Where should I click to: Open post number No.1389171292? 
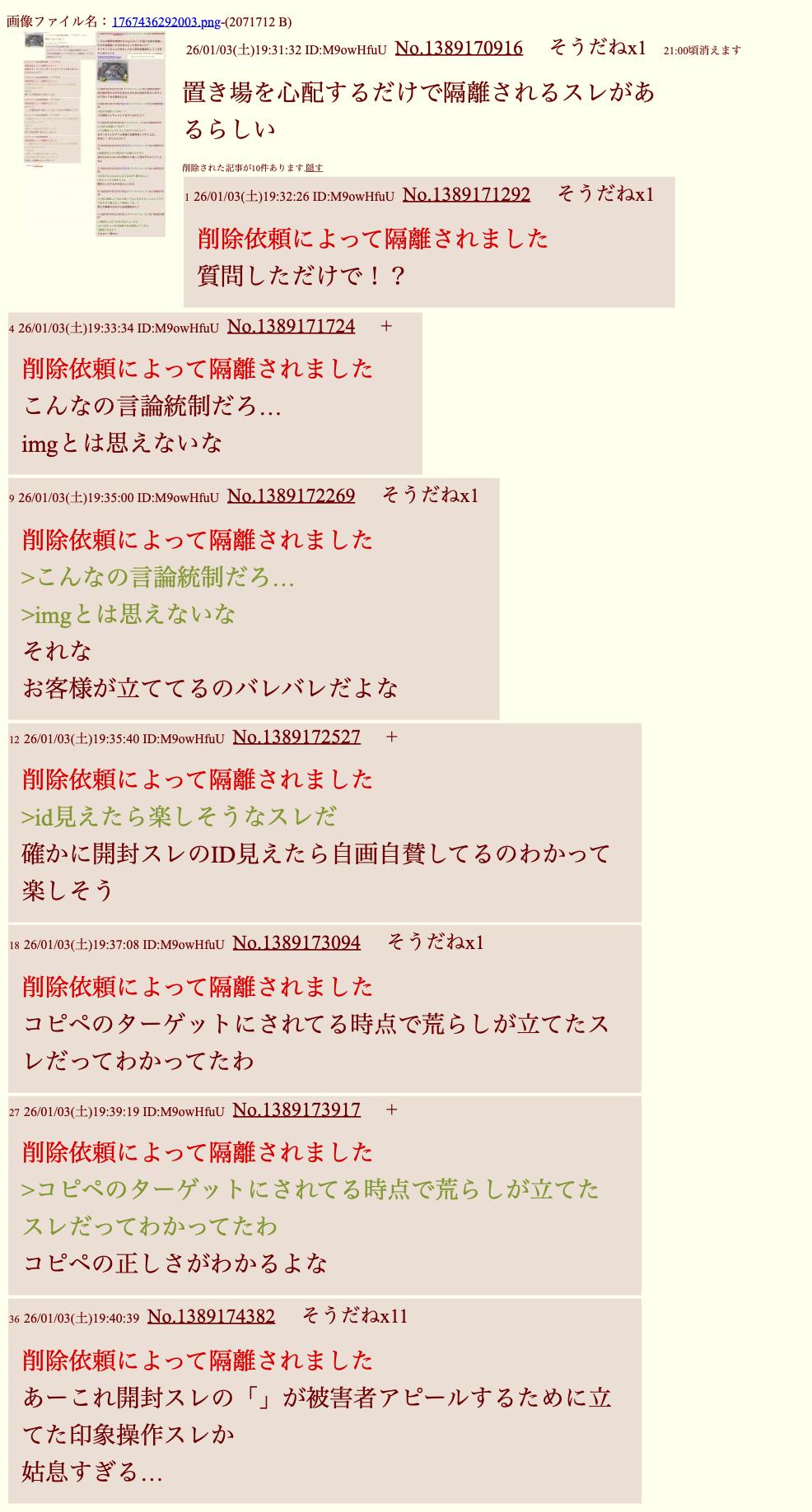(x=466, y=195)
